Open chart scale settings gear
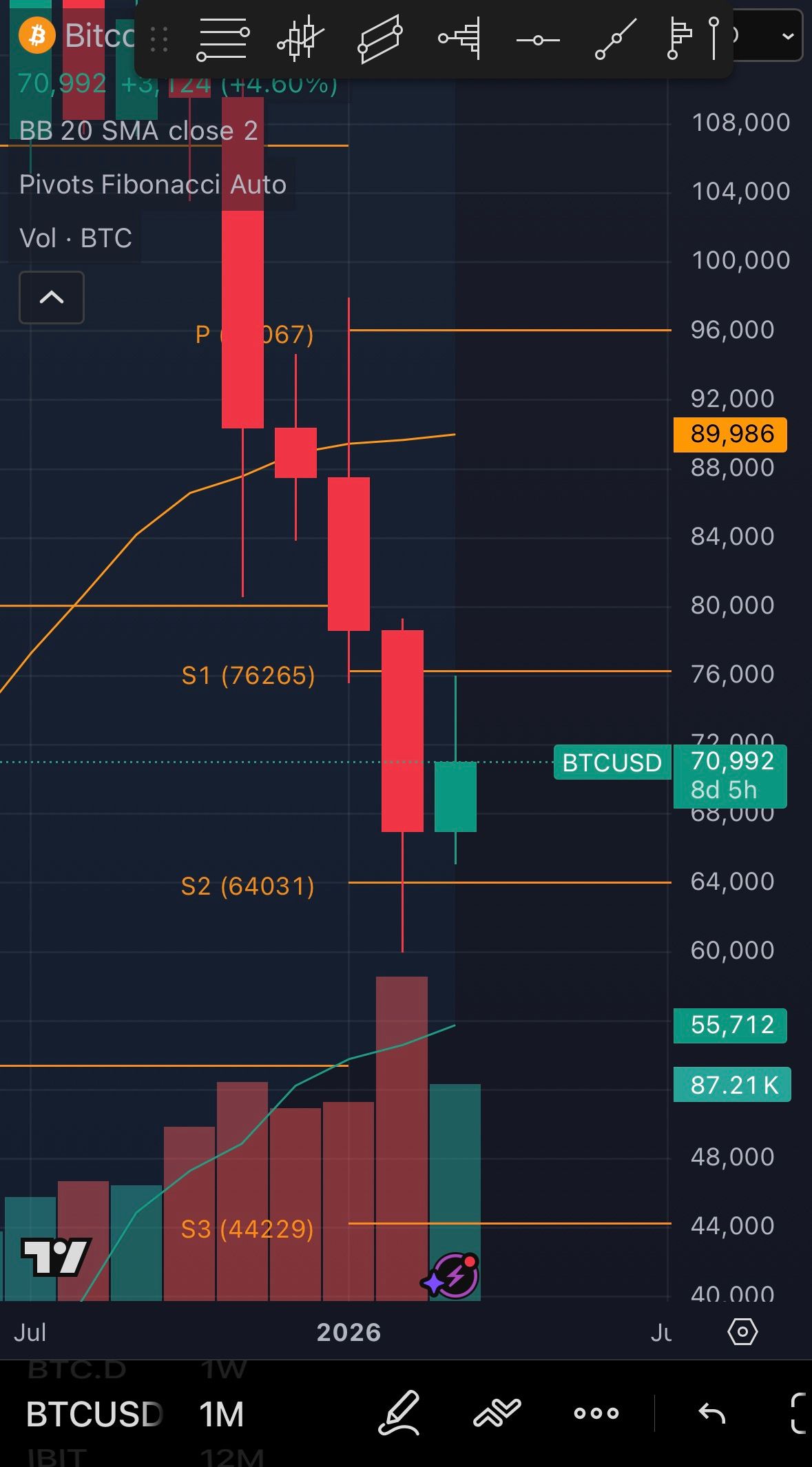Screen dimensions: 812x1467 (x=742, y=1332)
